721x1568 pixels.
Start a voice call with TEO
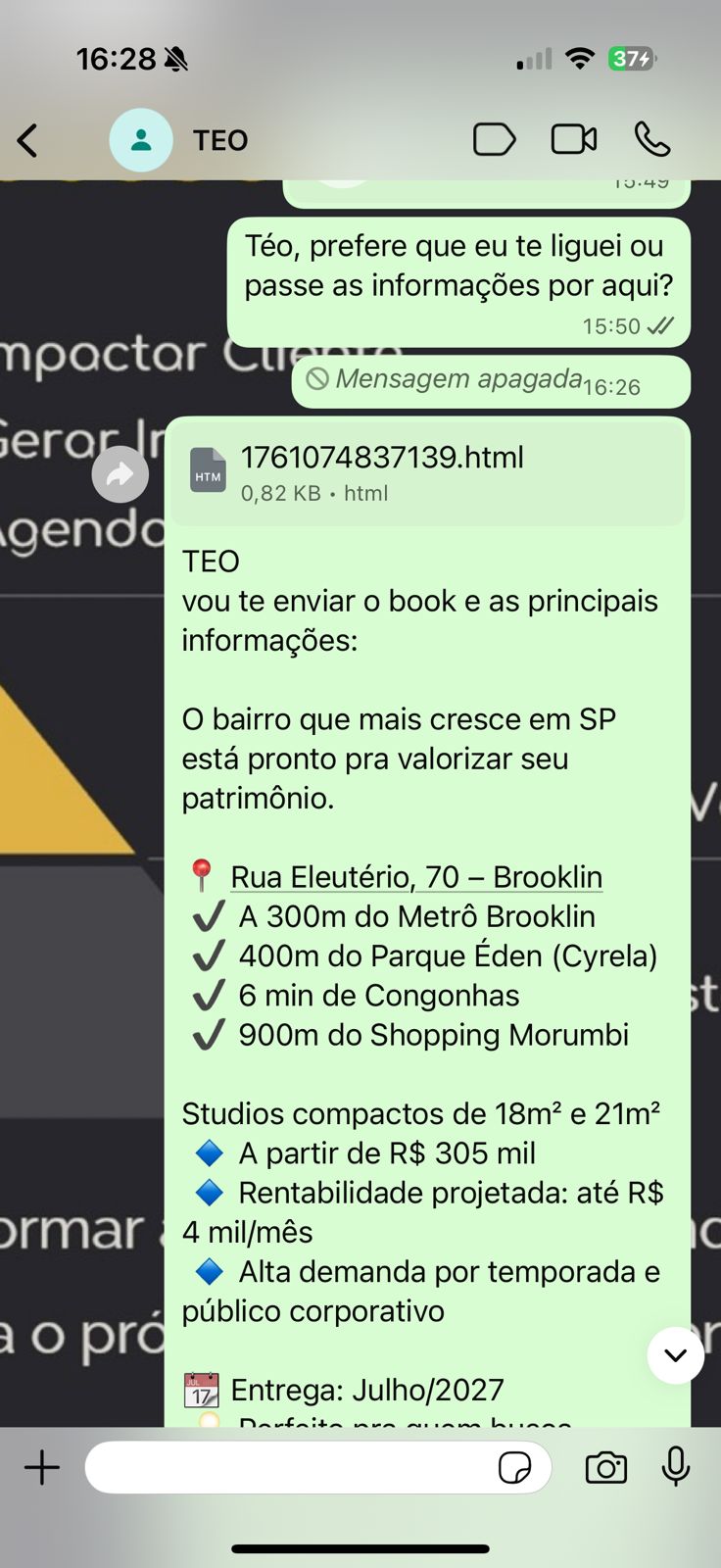point(652,140)
